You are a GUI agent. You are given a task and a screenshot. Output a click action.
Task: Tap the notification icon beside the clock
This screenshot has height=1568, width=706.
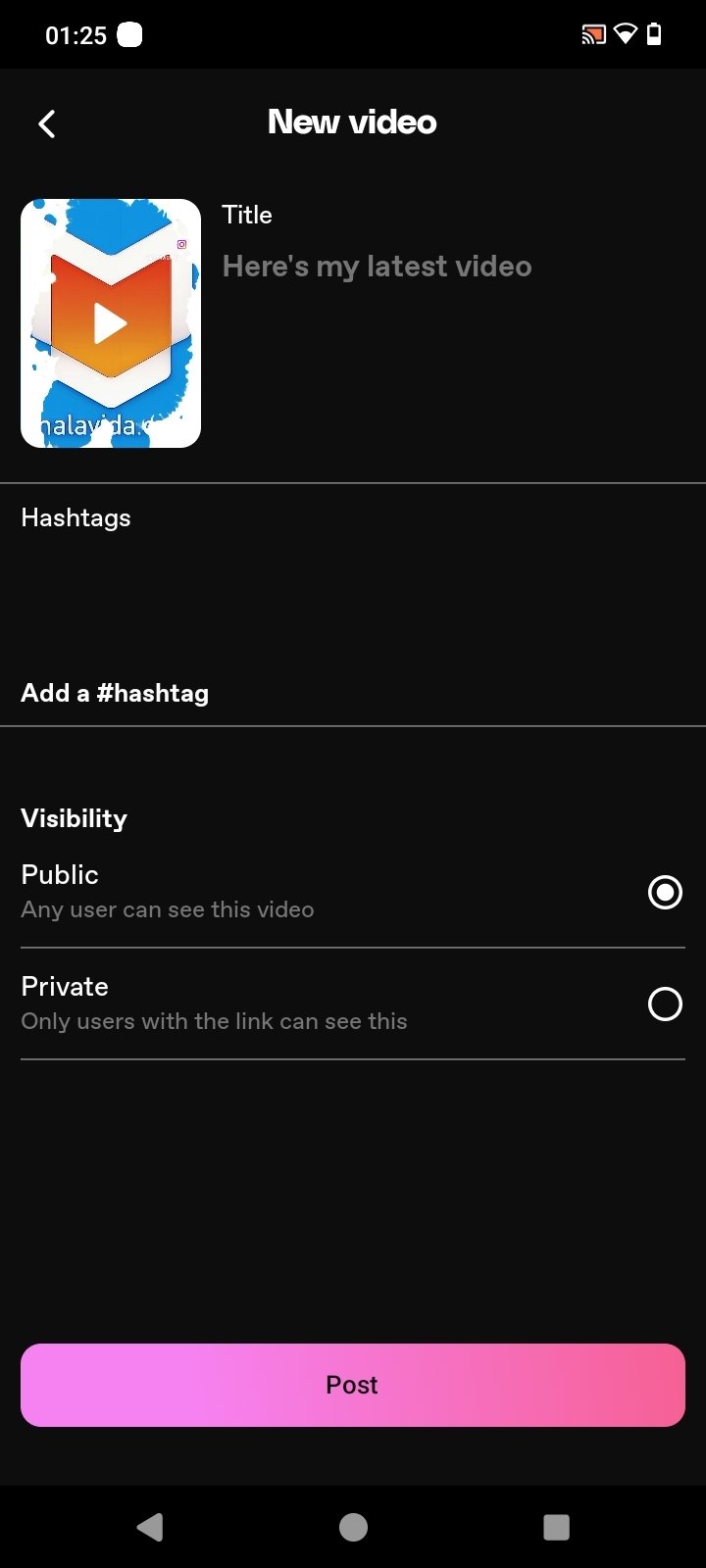click(128, 33)
